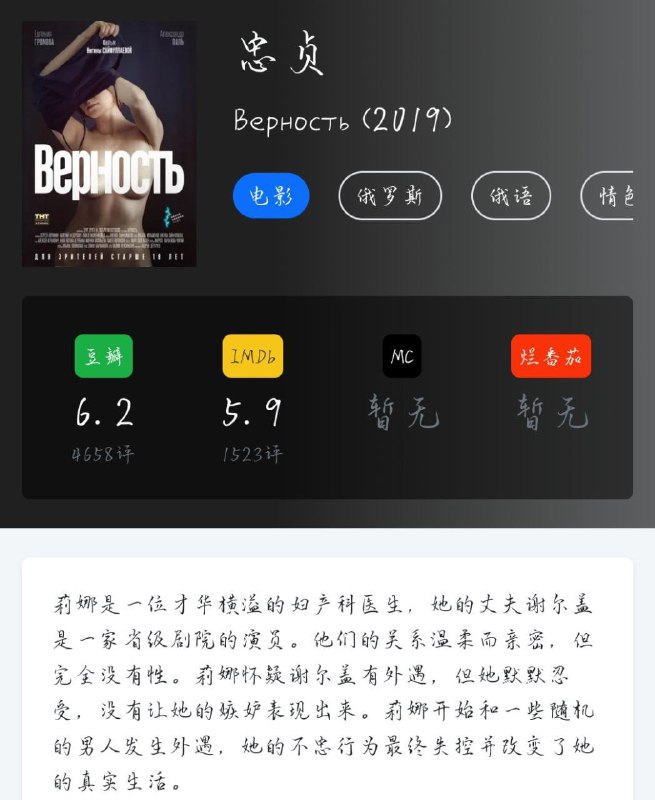The image size is (655, 800).
Task: View the IMDb rating page
Action: [252, 356]
